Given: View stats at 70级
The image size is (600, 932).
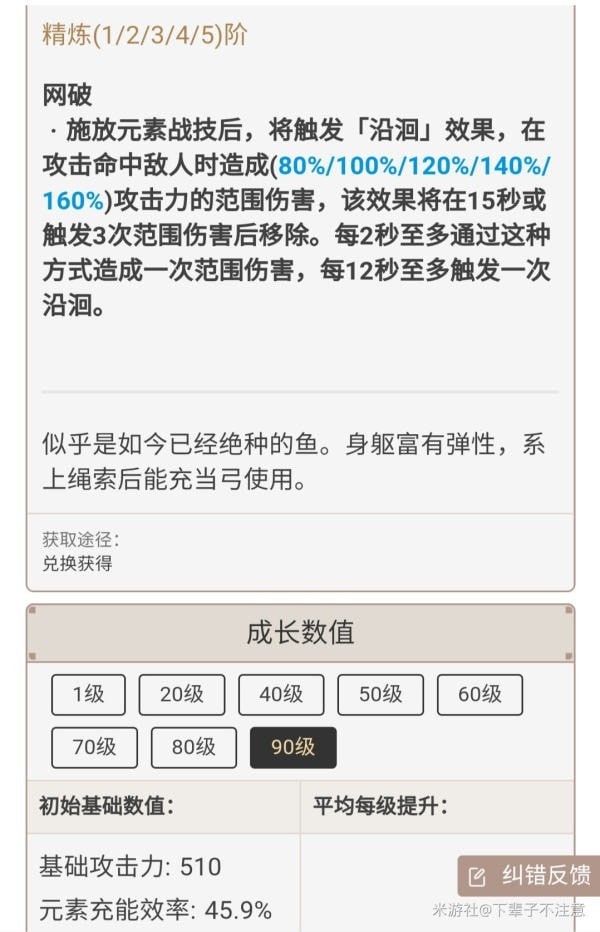Looking at the screenshot, I should point(94,747).
